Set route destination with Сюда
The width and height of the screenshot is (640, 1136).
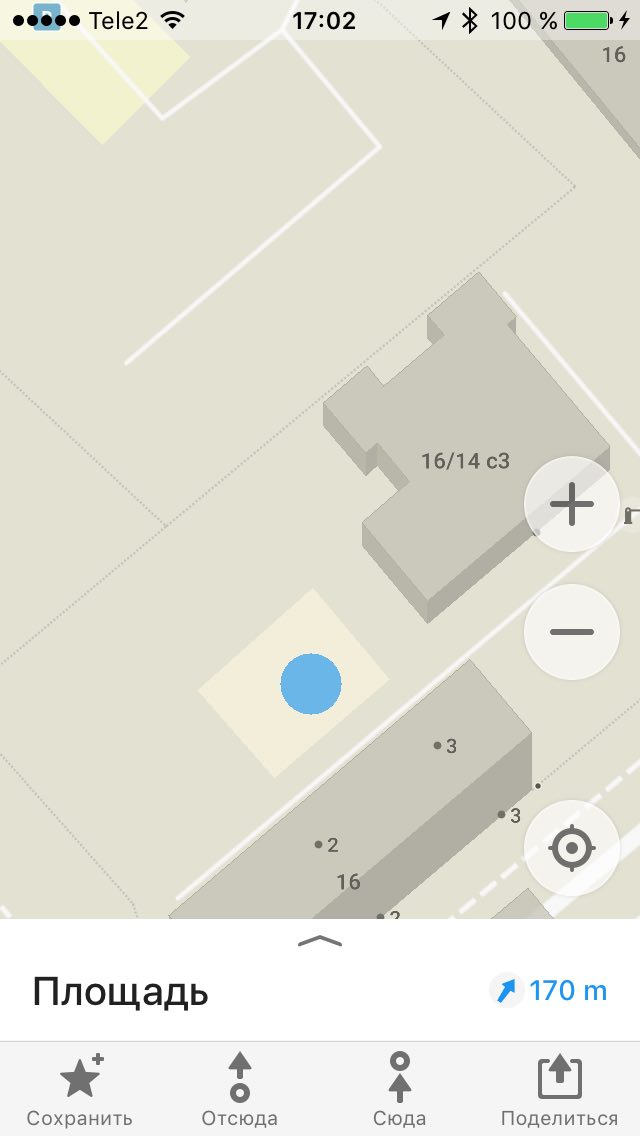399,1089
